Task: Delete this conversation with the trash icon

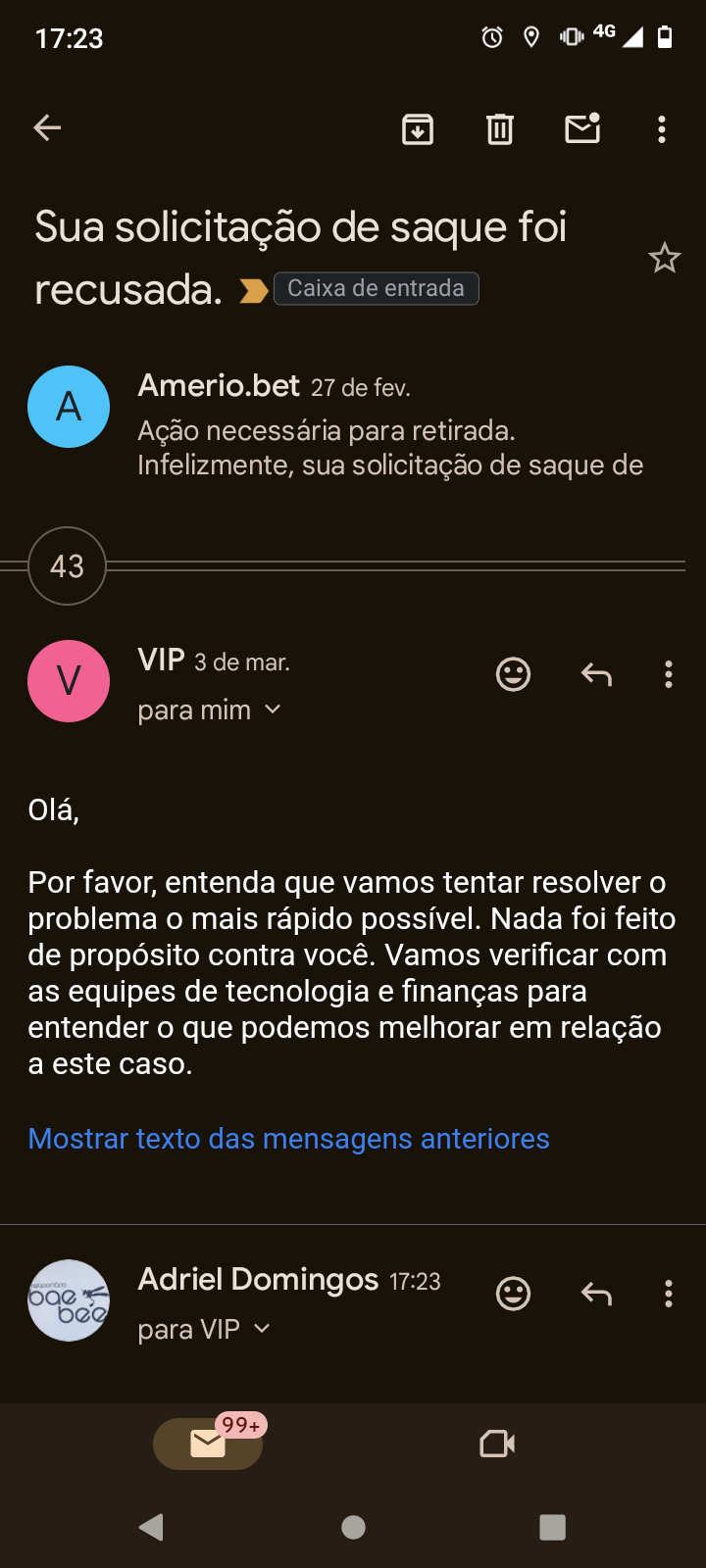Action: [500, 128]
